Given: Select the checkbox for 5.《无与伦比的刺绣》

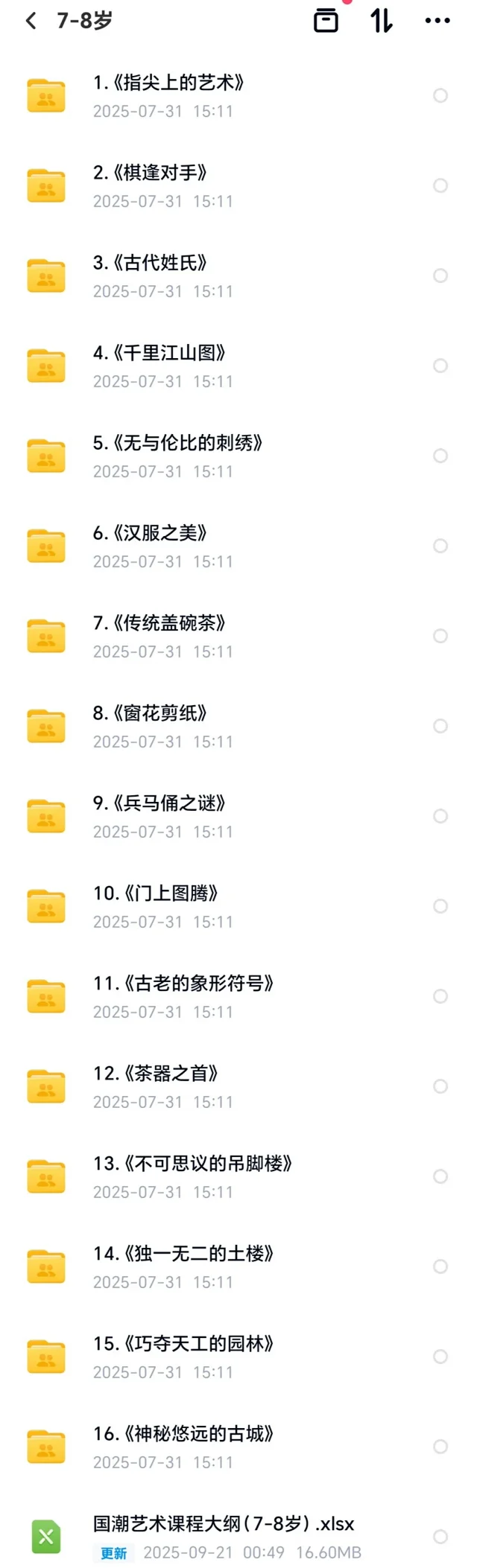Looking at the screenshot, I should point(440,456).
